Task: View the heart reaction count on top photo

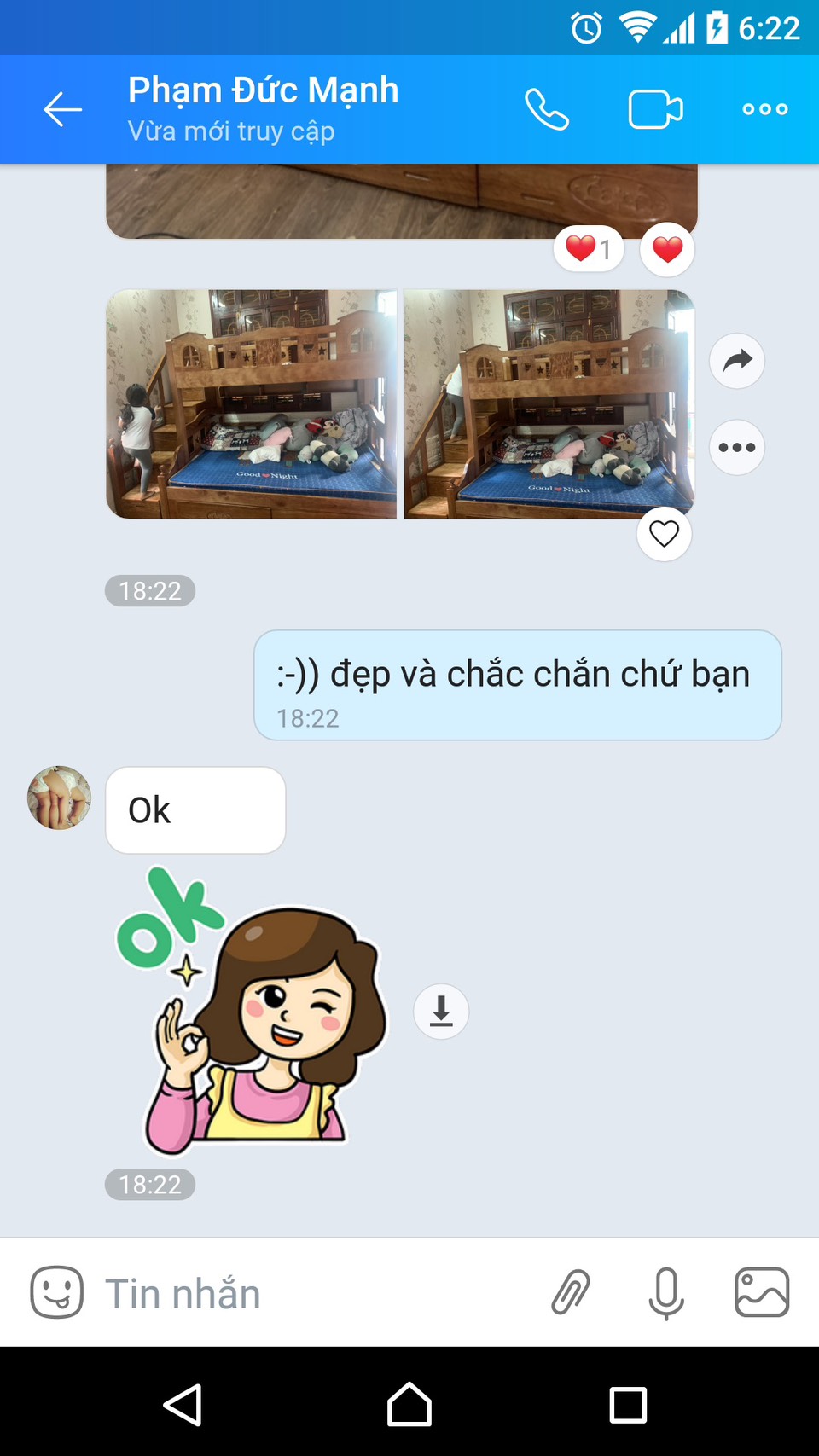Action: [589, 249]
